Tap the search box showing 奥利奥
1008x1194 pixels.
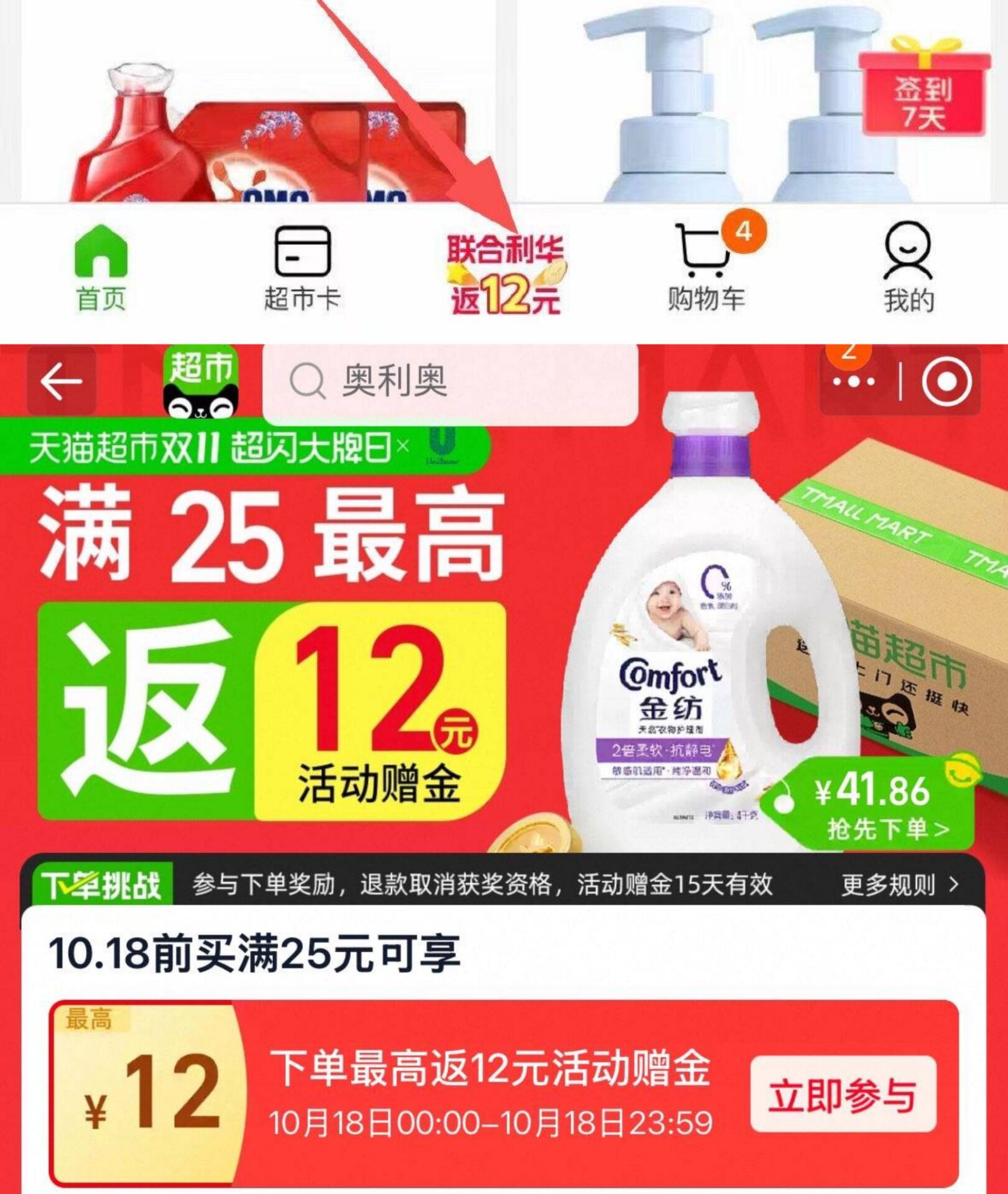(x=450, y=381)
